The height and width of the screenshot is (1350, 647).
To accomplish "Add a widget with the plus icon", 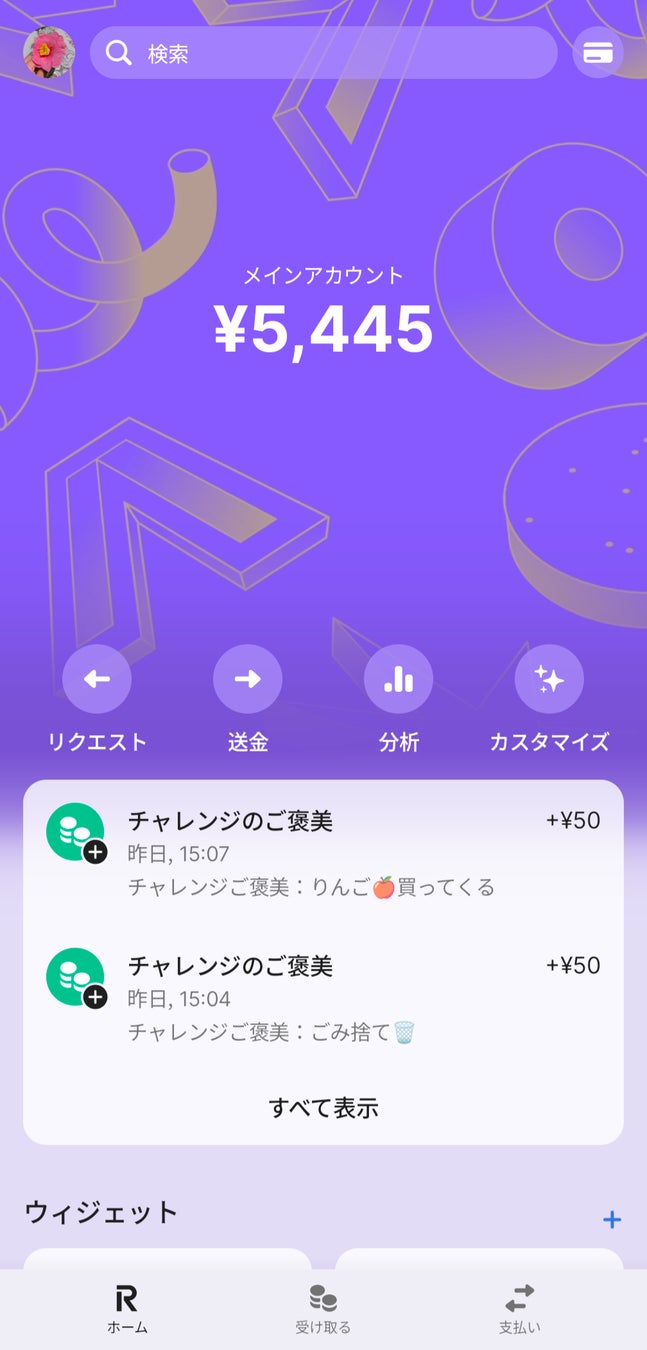I will coord(612,1219).
